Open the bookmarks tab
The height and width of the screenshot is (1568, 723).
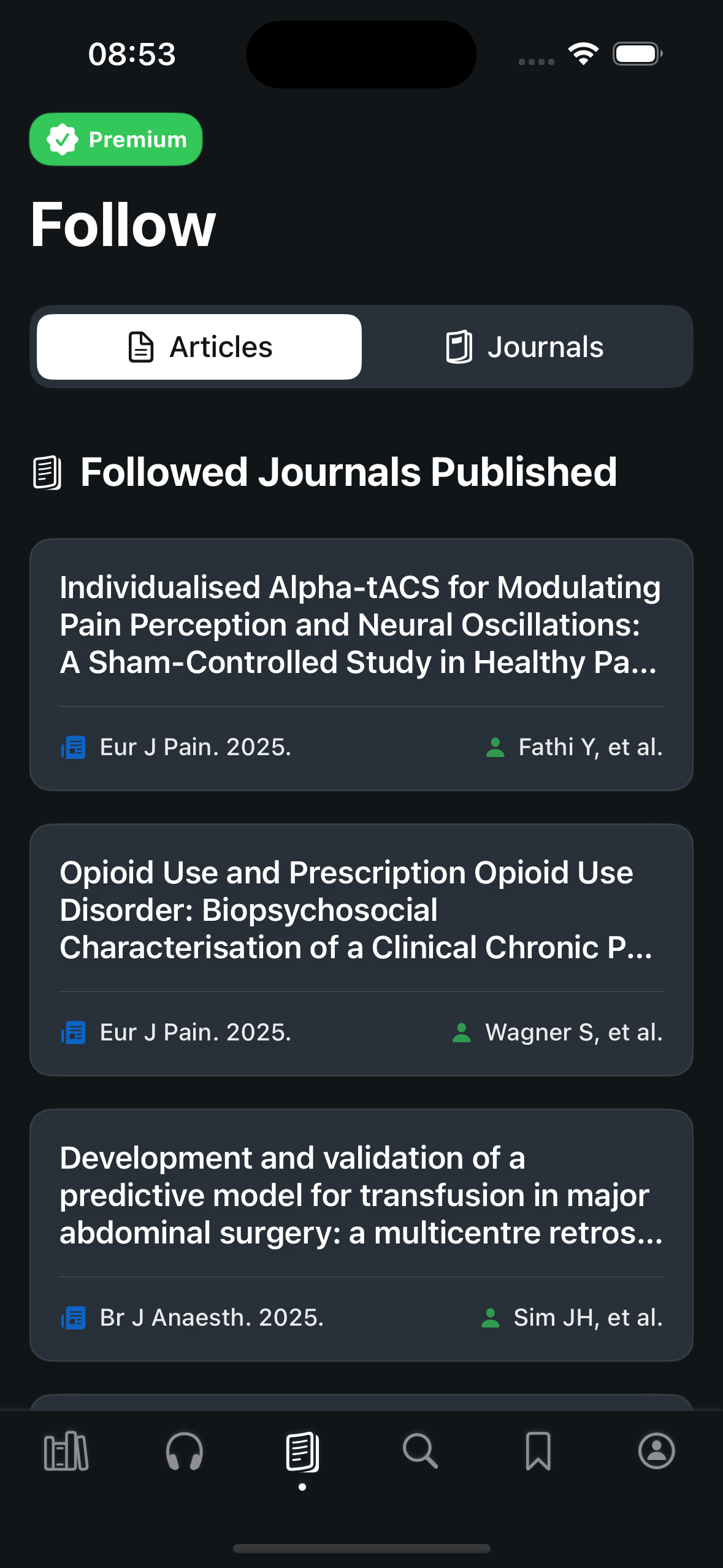[x=538, y=1451]
